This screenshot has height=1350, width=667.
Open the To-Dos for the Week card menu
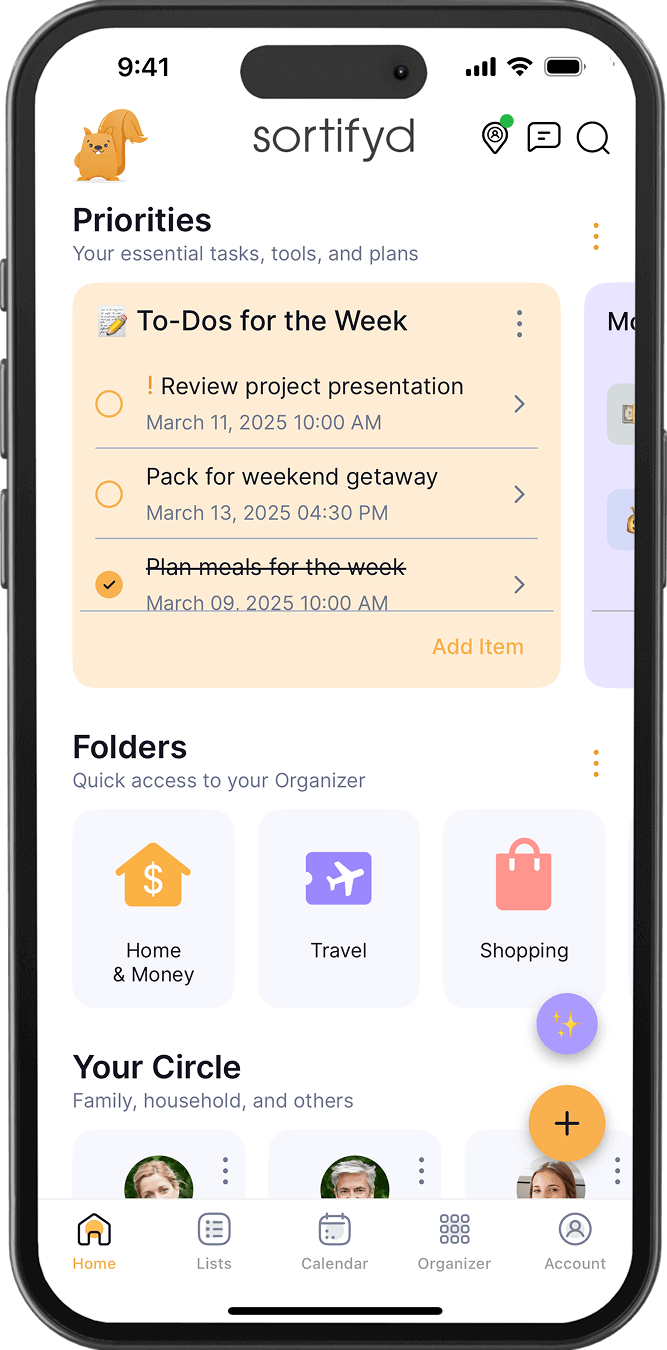[x=519, y=323]
